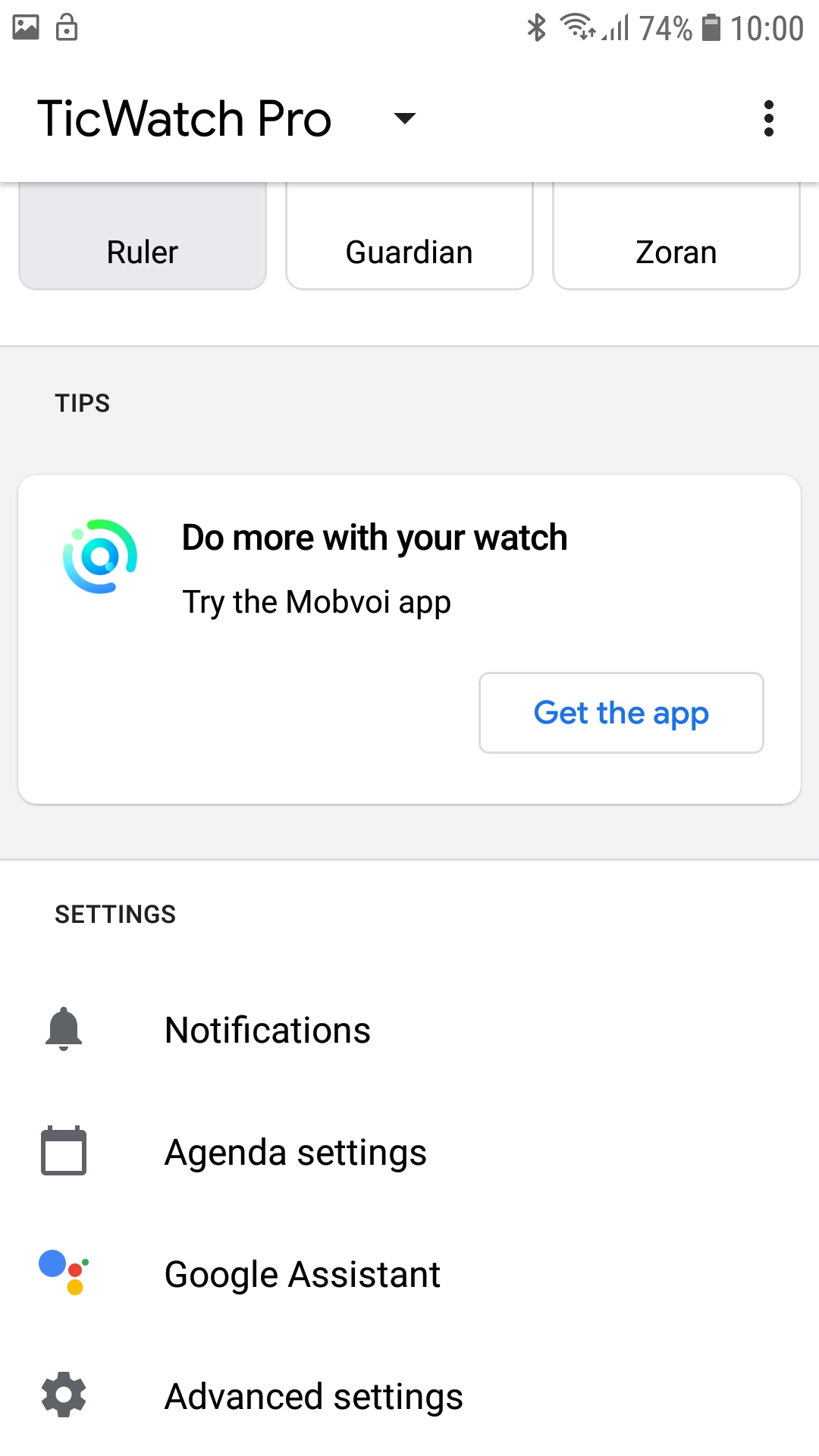The width and height of the screenshot is (819, 1456).
Task: Go to Agenda settings
Action: [296, 1153]
